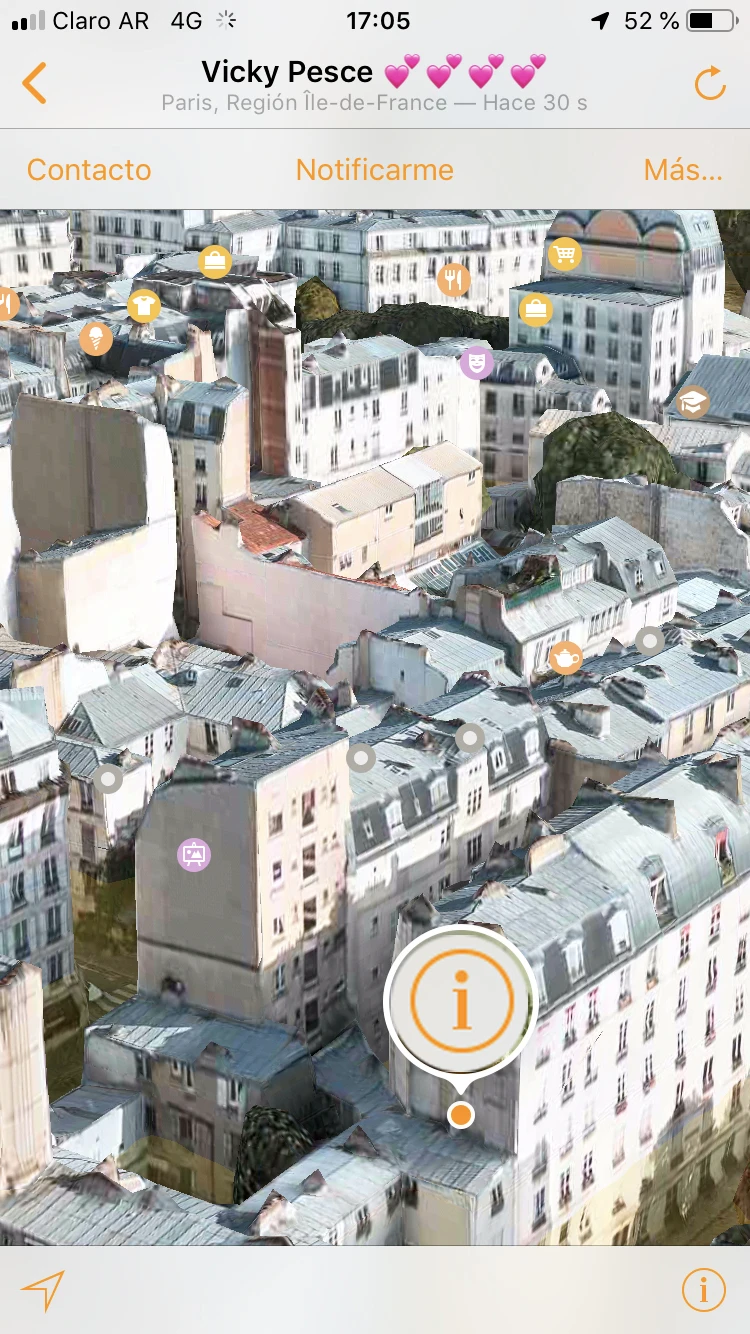Select the t-shirt clothing store marker
The height and width of the screenshot is (1334, 750).
click(x=143, y=305)
